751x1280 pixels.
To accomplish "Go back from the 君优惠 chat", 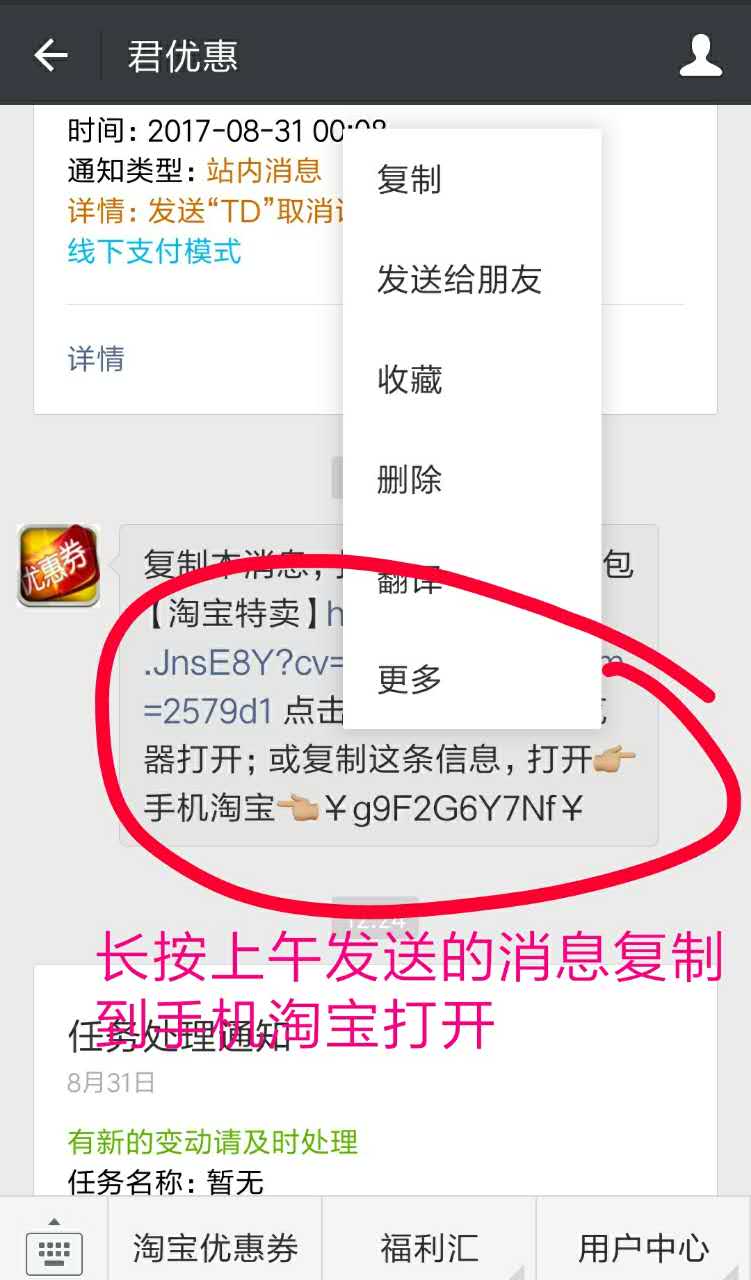I will click(50, 56).
